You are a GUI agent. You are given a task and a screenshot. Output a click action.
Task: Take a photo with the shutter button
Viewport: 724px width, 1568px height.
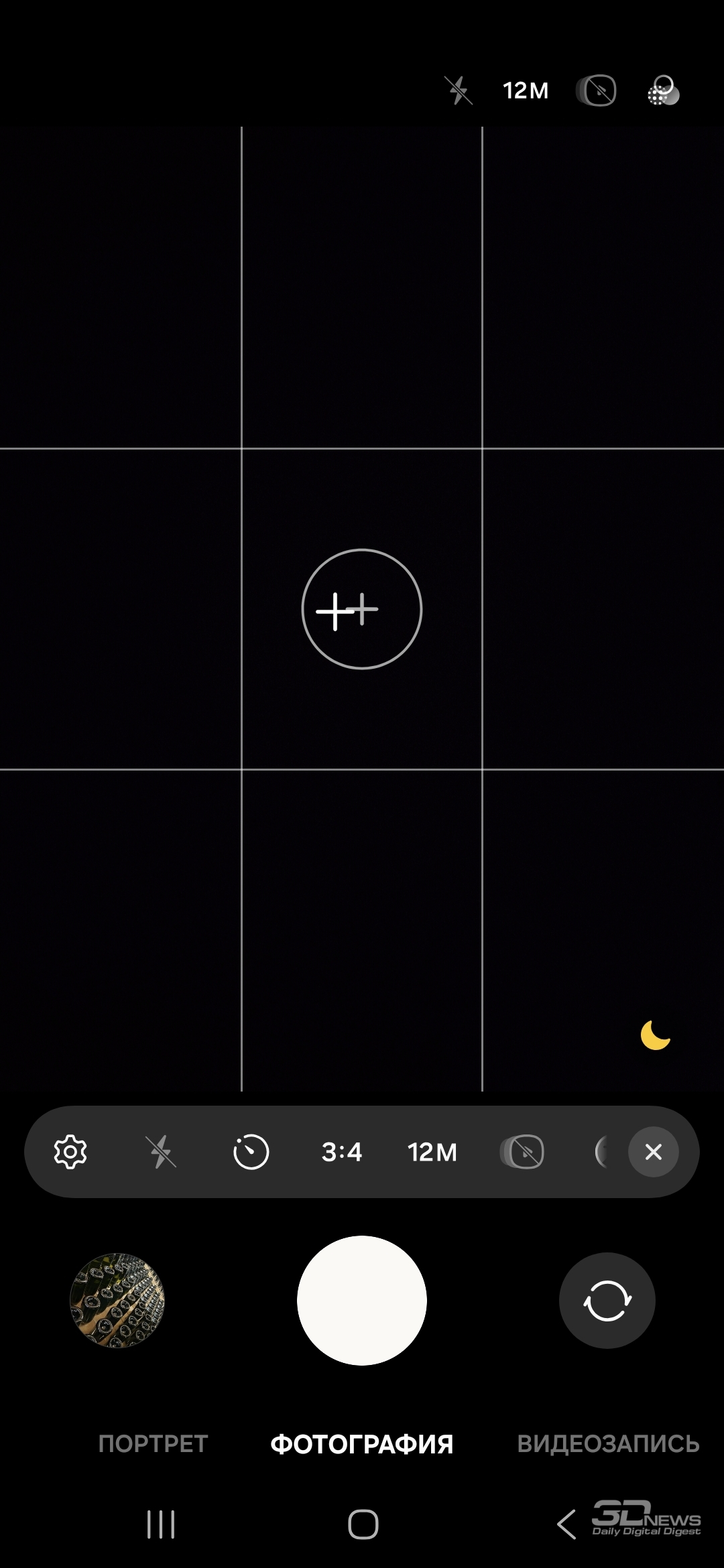click(x=362, y=1301)
